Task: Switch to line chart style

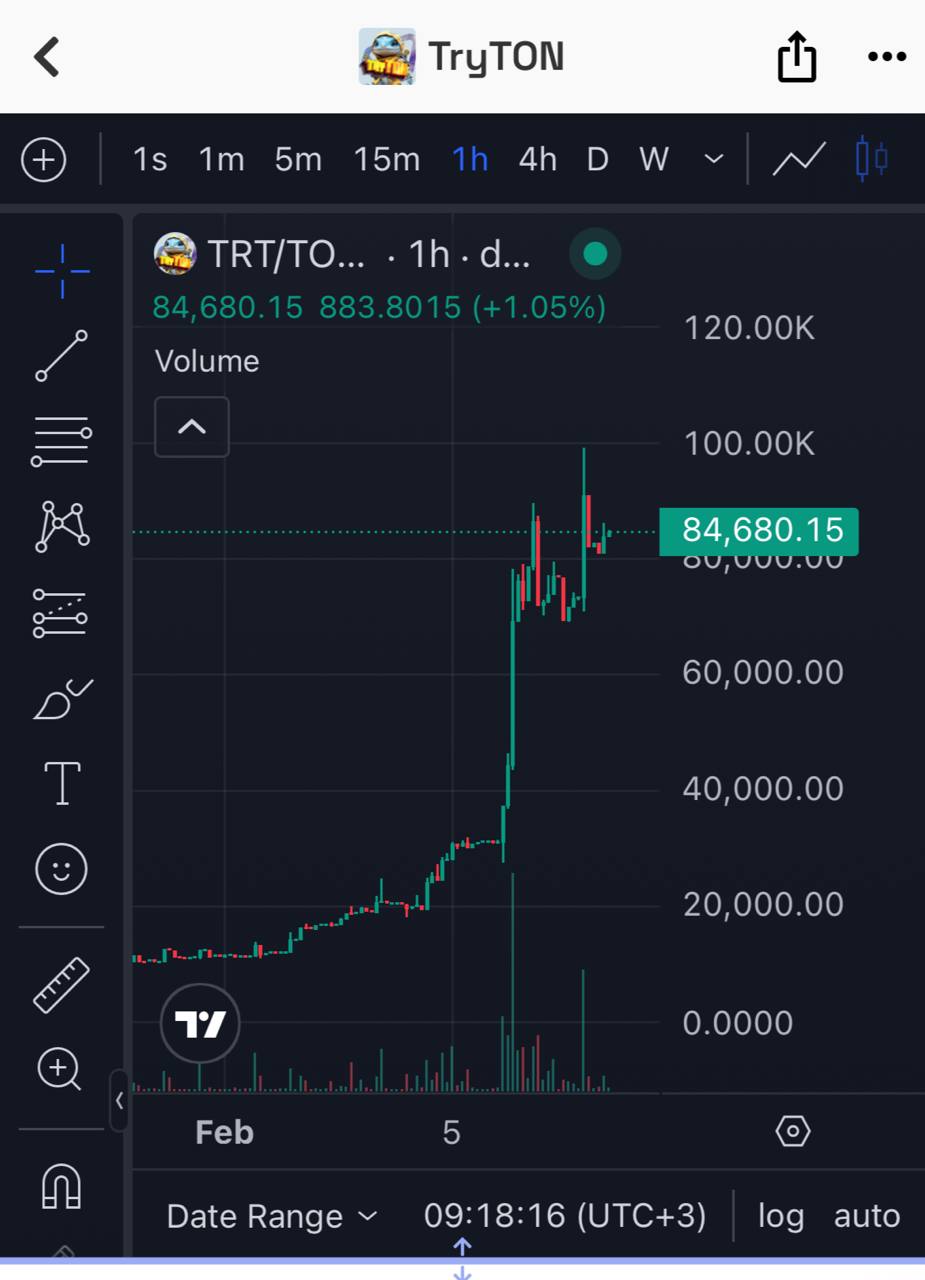Action: click(x=799, y=159)
